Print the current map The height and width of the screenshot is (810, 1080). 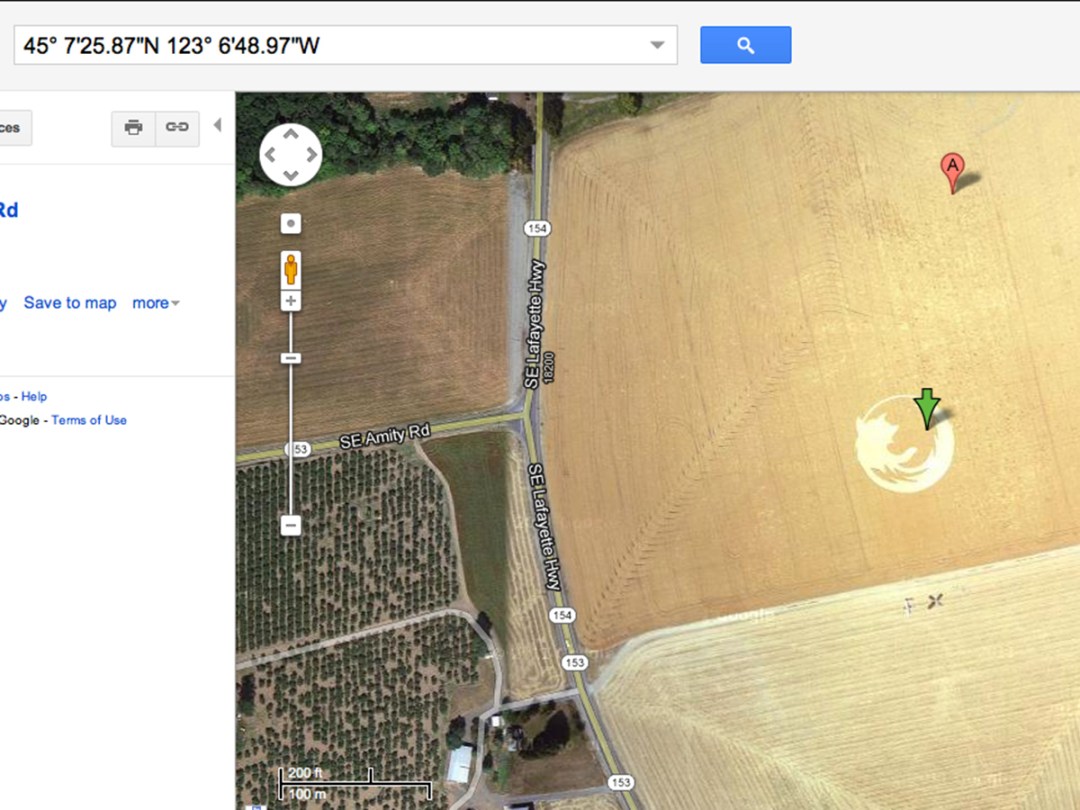click(x=133, y=127)
